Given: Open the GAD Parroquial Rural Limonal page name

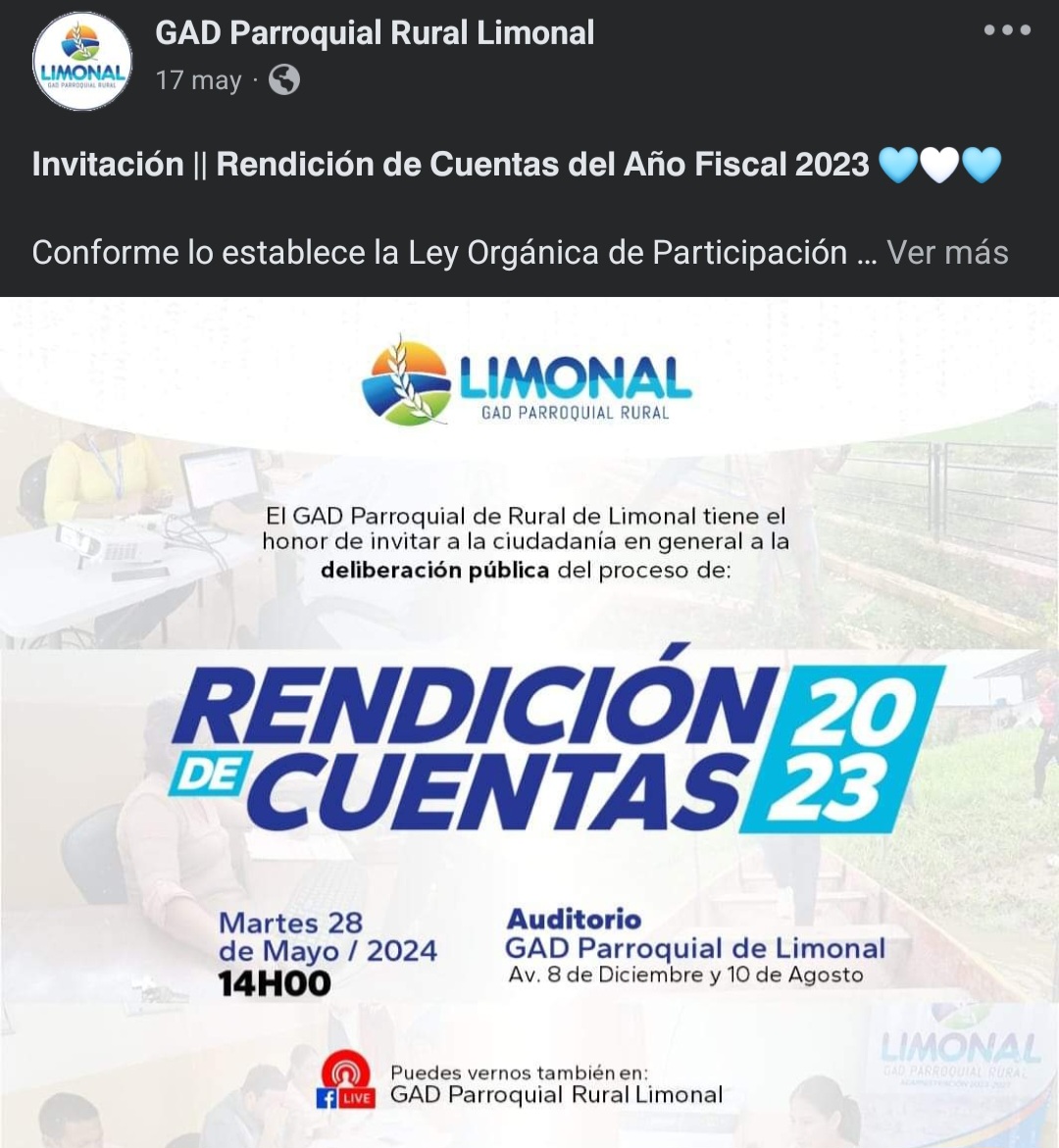Looking at the screenshot, I should pos(375,32).
